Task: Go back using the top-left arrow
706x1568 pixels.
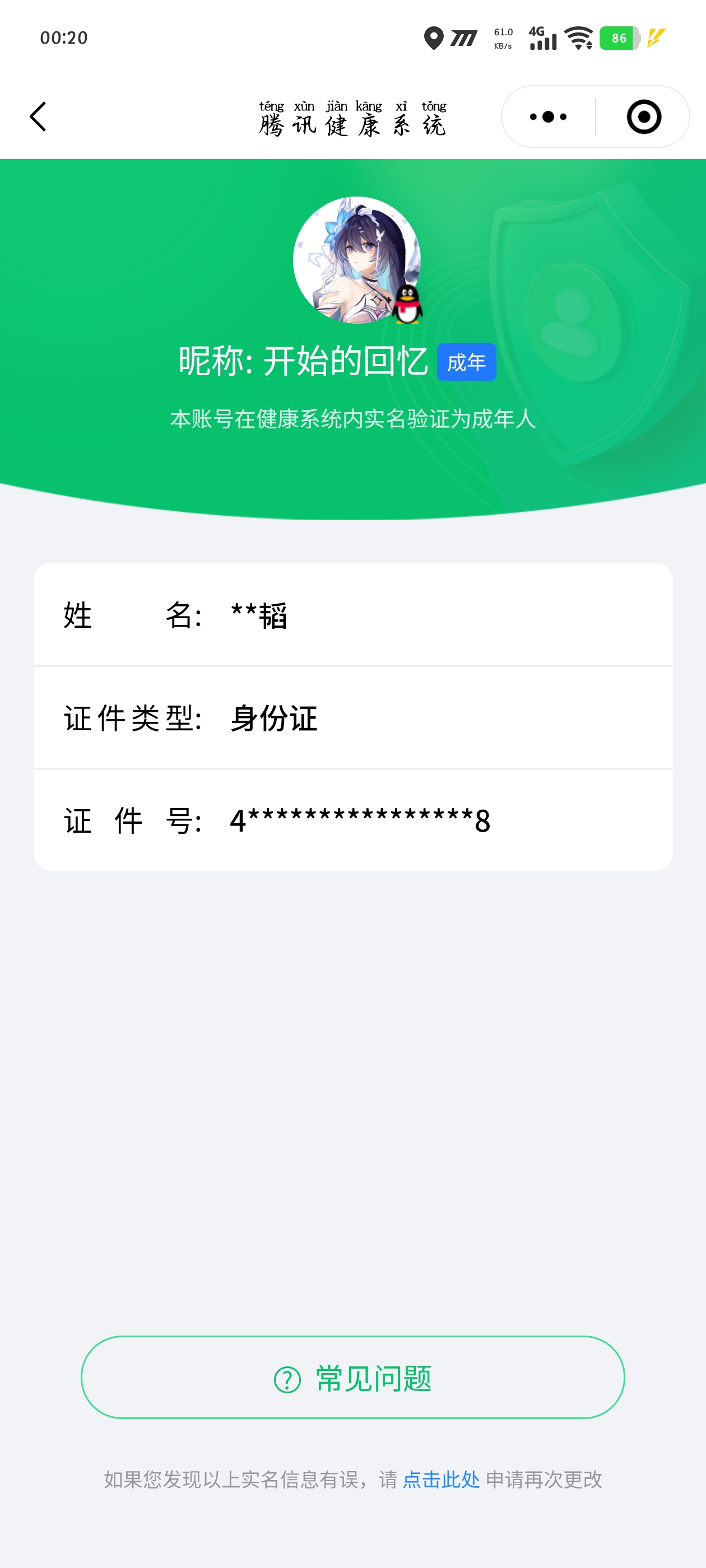Action: [38, 116]
